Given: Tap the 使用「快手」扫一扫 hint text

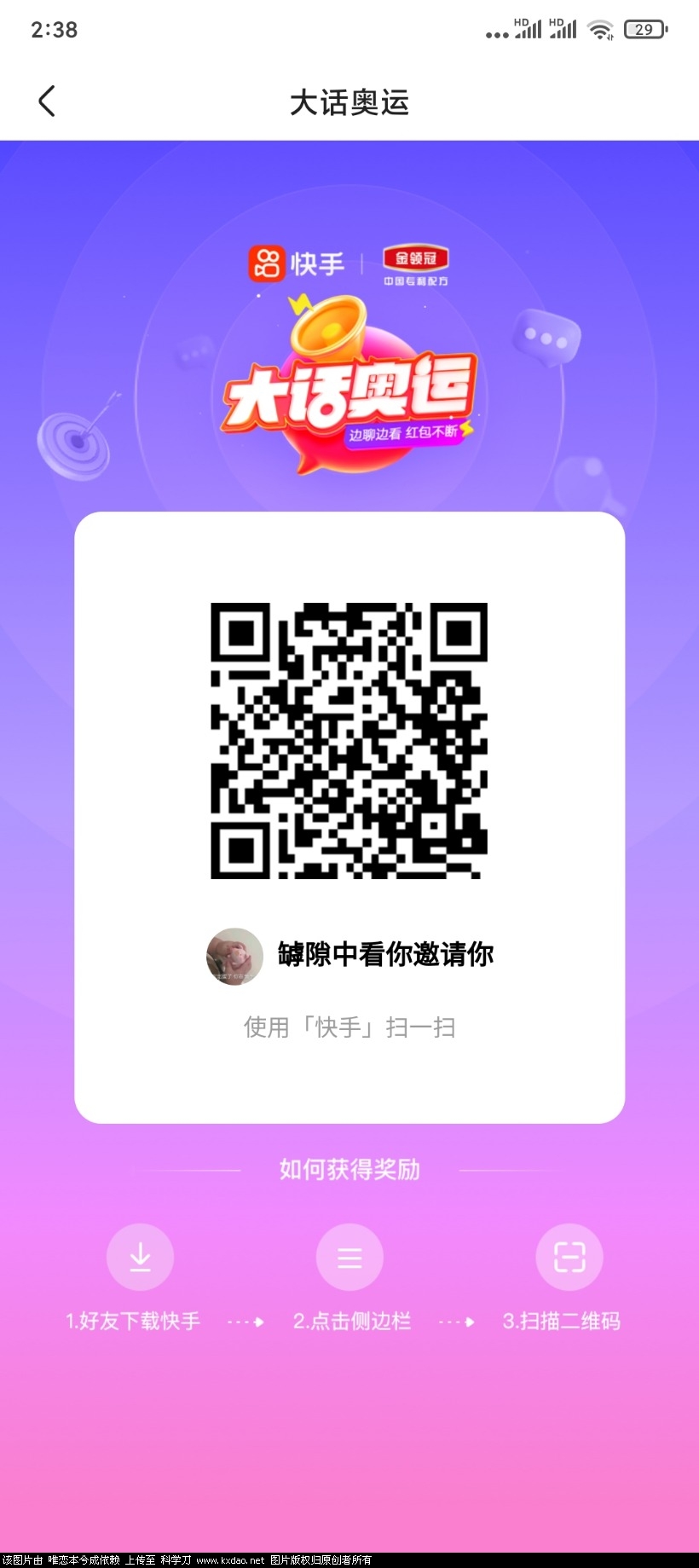Looking at the screenshot, I should [x=349, y=1028].
